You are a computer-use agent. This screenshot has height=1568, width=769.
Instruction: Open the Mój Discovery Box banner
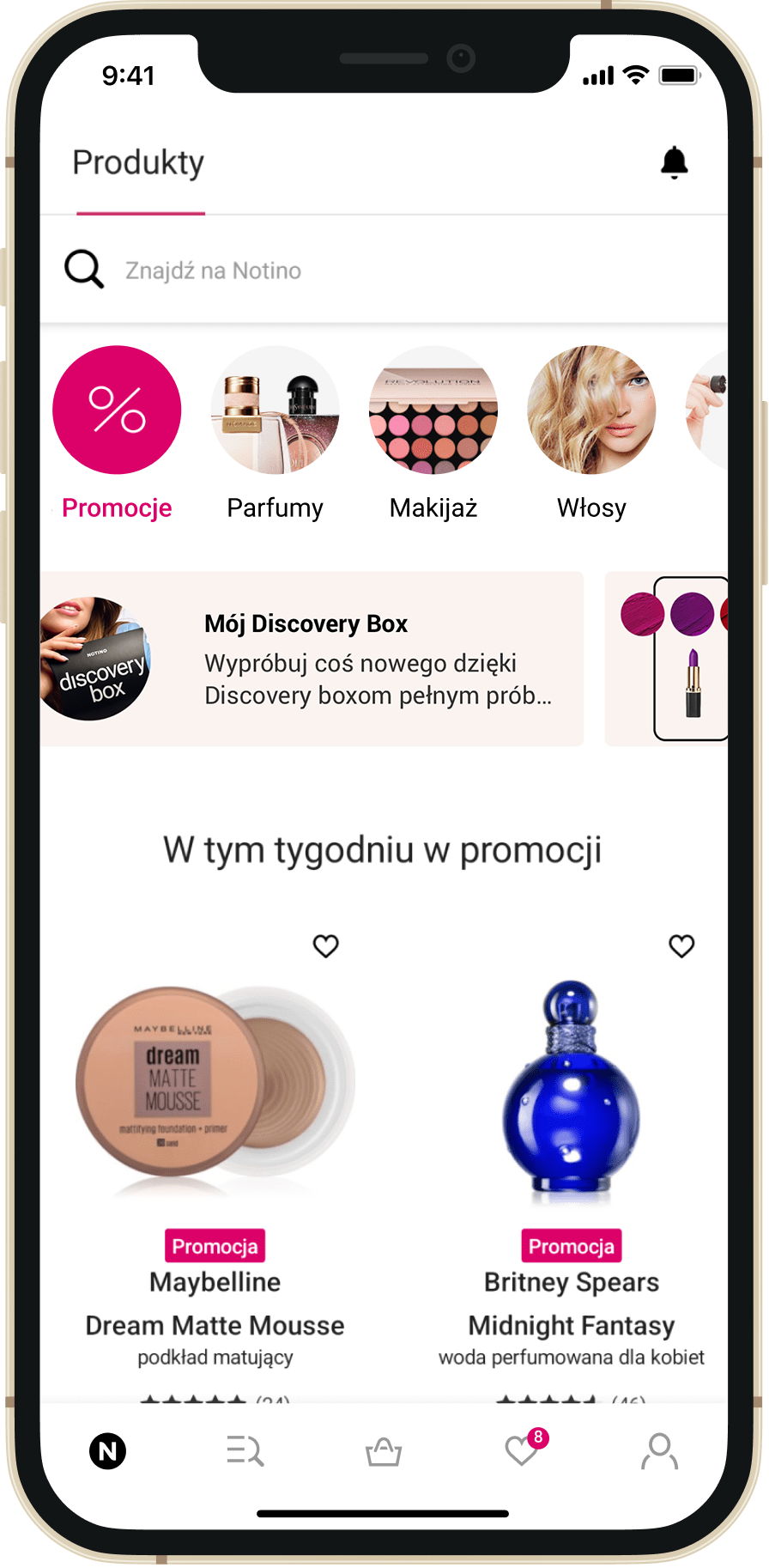[312, 659]
